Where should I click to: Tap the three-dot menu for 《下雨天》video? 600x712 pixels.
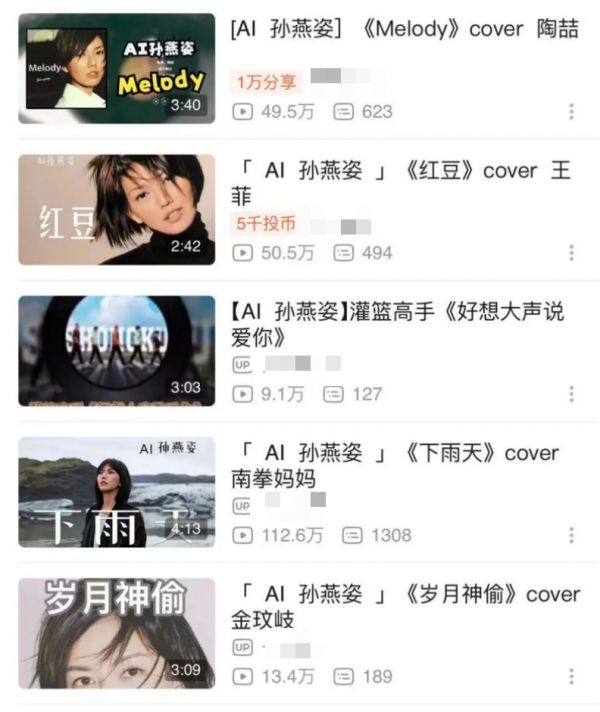(571, 536)
